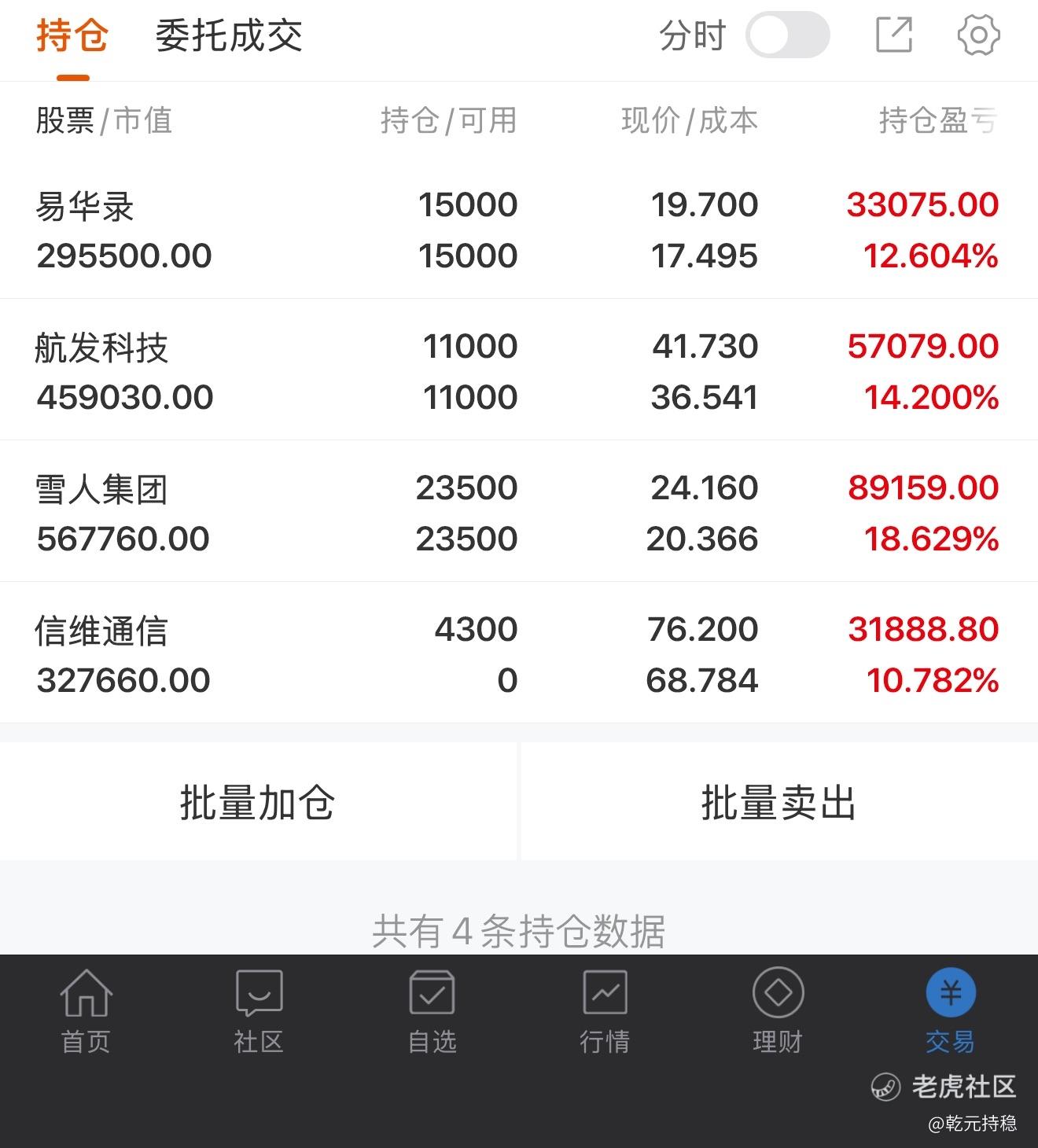Tap the 批量卖出 button

778,803
